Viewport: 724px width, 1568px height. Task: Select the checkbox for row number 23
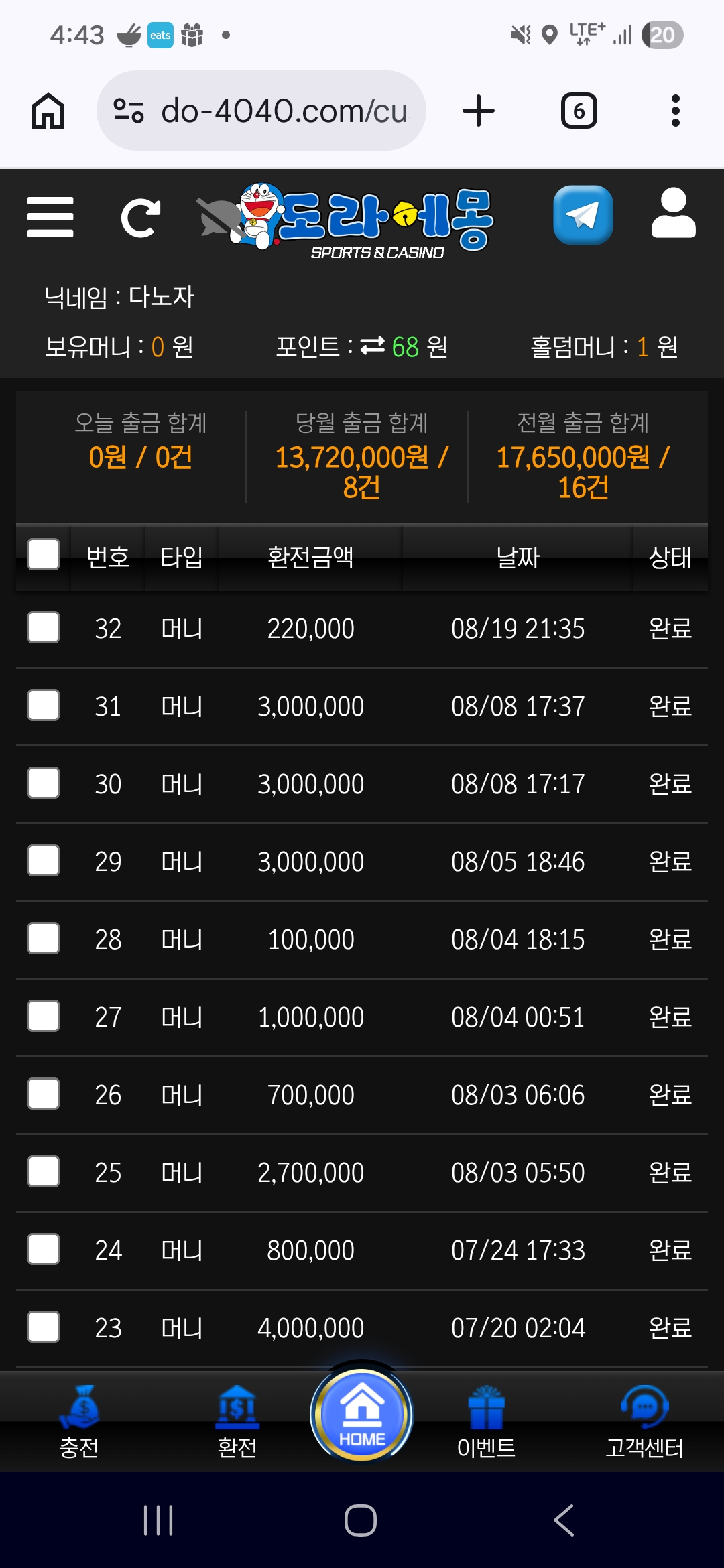pos(44,1327)
